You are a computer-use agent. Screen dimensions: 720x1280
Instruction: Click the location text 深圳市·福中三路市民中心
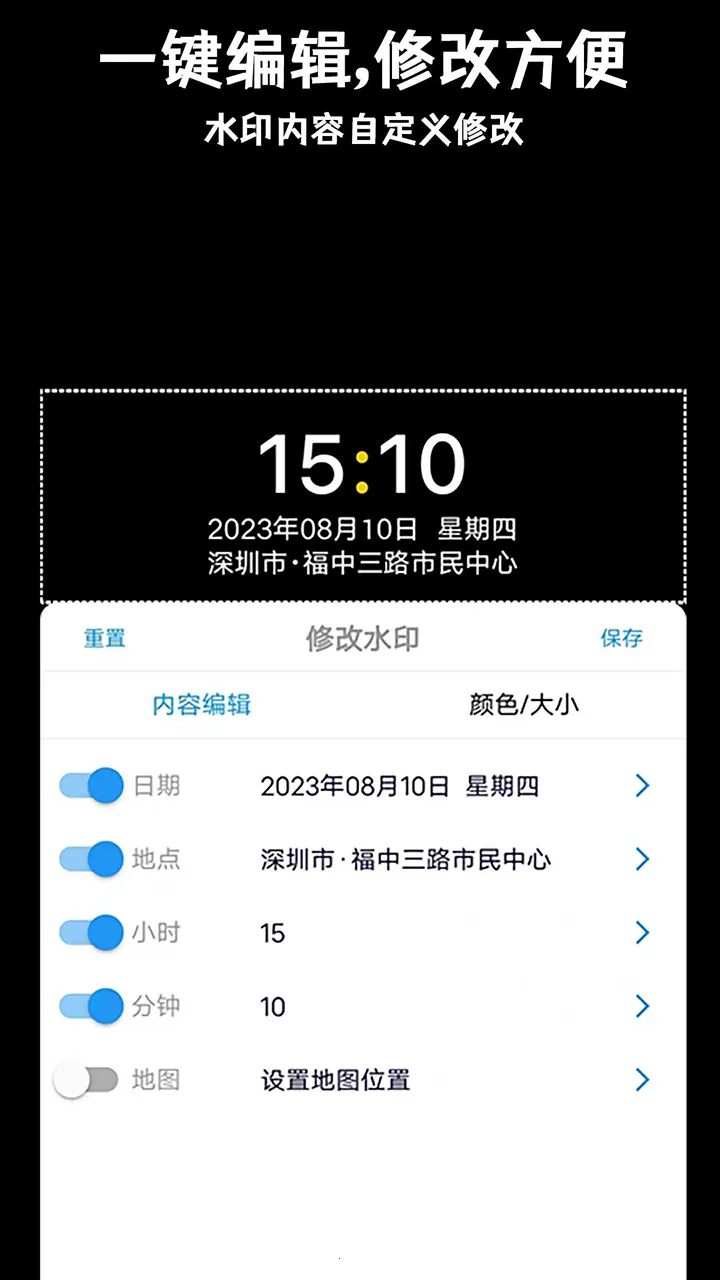pos(406,859)
